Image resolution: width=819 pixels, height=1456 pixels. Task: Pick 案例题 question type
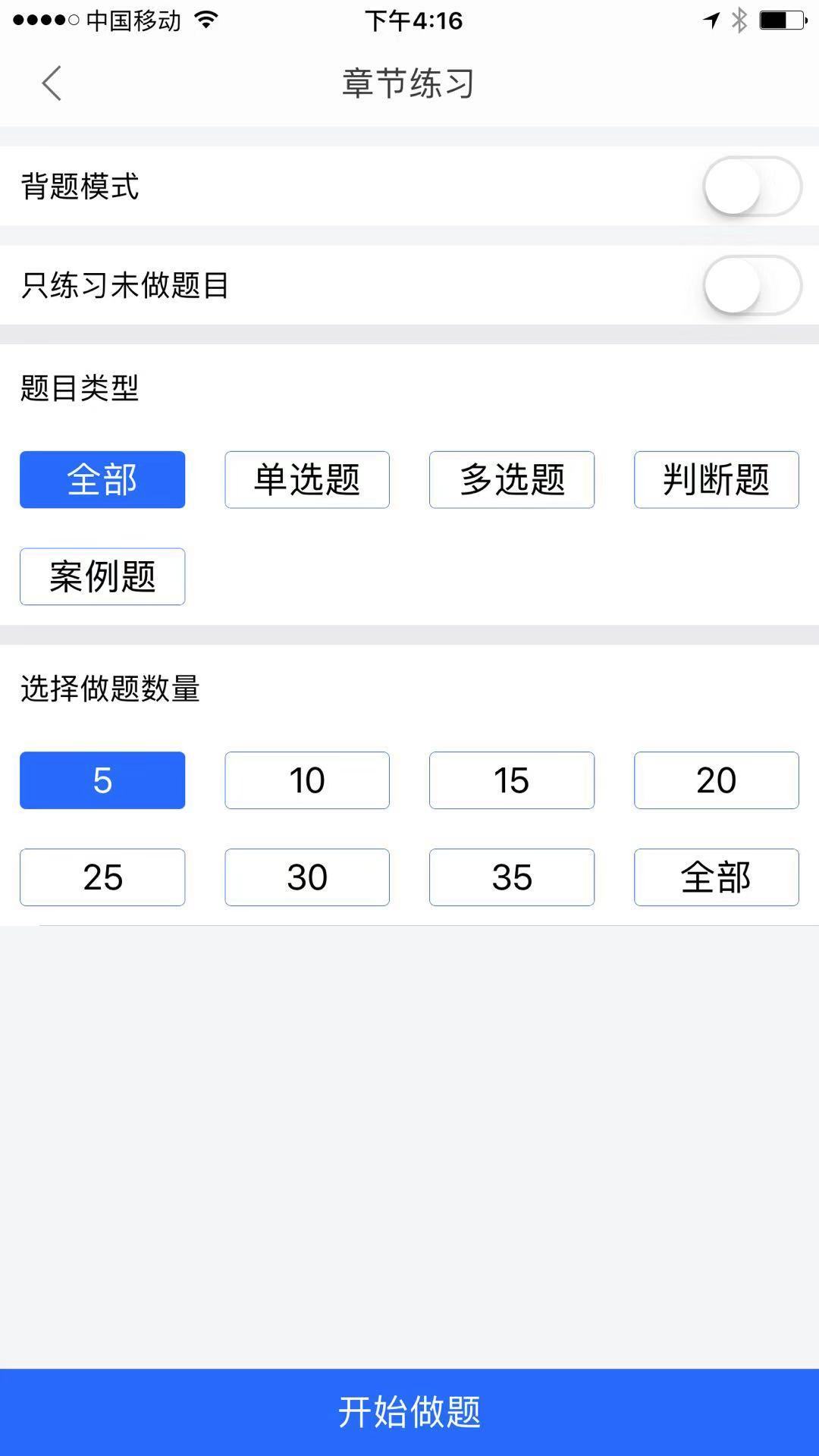102,576
